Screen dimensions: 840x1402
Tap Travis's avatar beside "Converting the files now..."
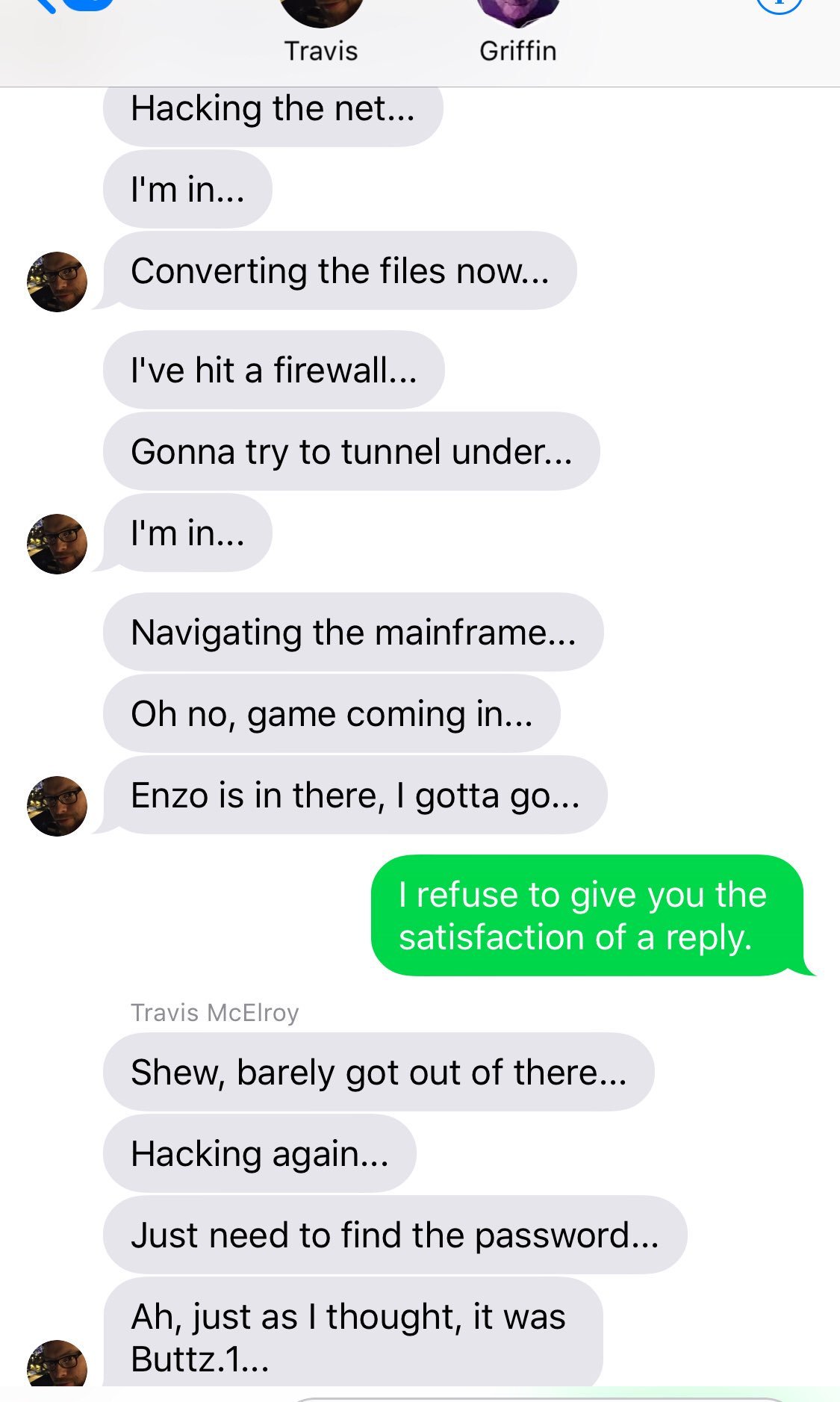[57, 282]
